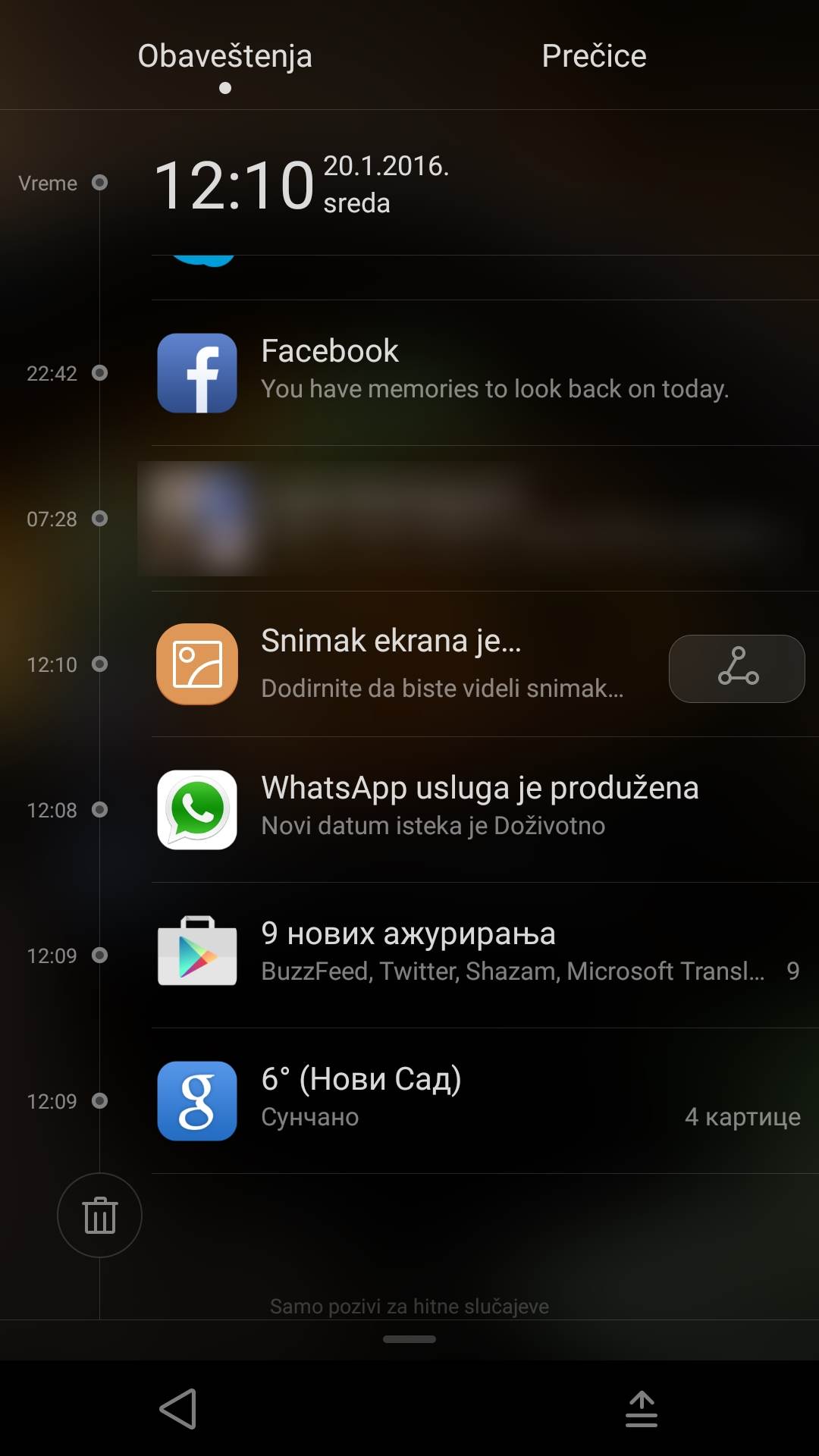The height and width of the screenshot is (1456, 819).
Task: Go back with the navigation bar
Action: click(178, 1408)
